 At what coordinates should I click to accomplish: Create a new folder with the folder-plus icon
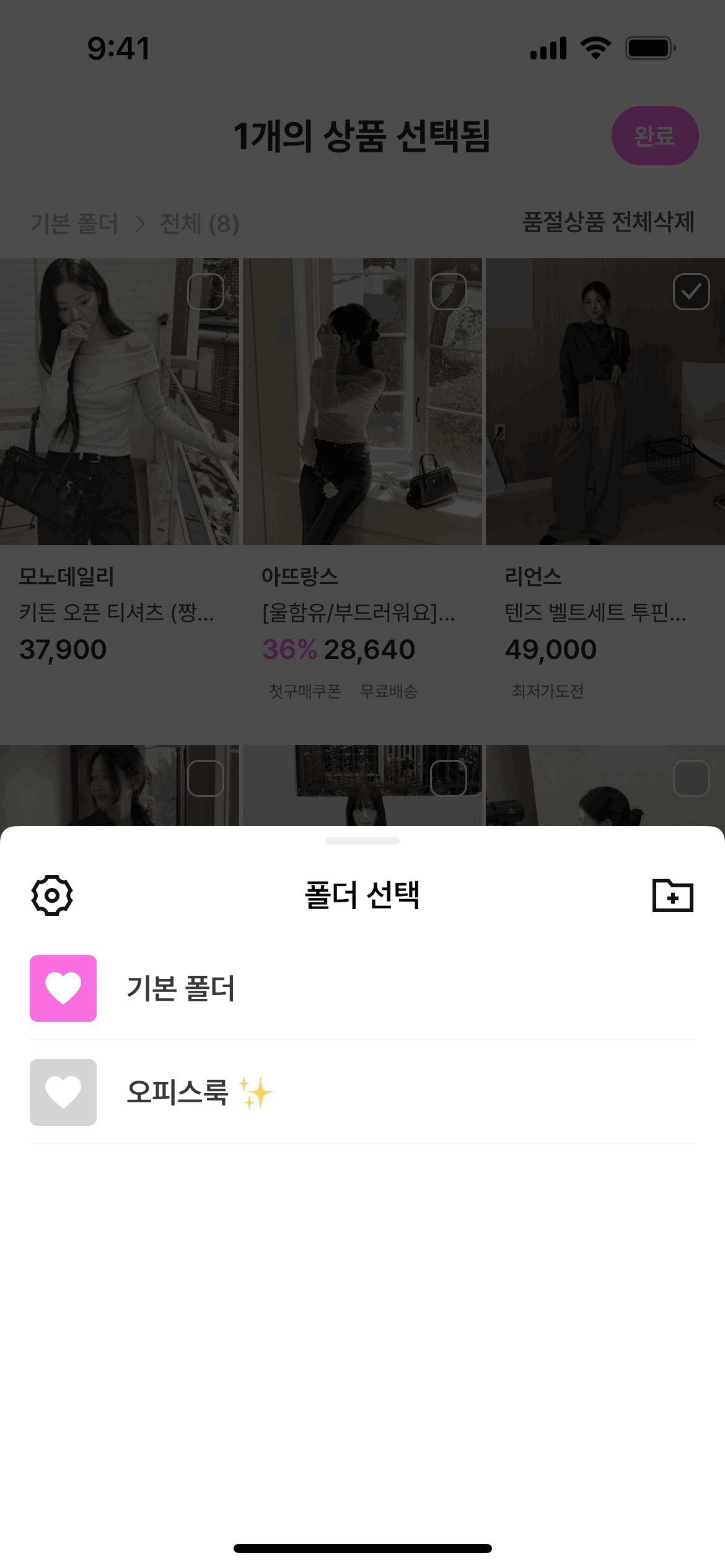[673, 895]
